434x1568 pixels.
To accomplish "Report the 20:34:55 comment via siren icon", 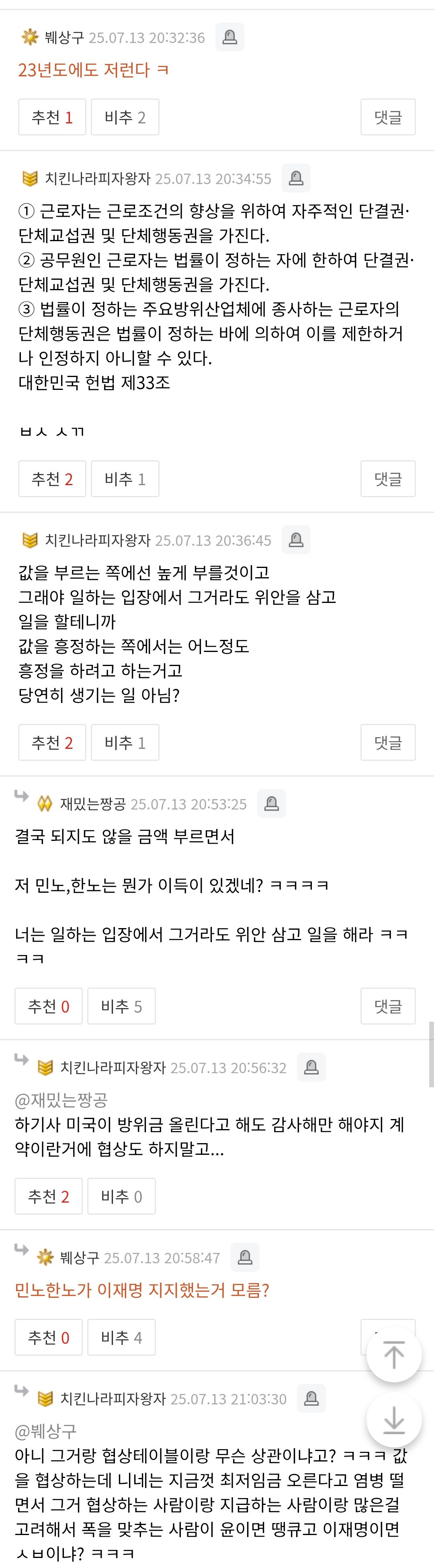I will click(x=296, y=178).
